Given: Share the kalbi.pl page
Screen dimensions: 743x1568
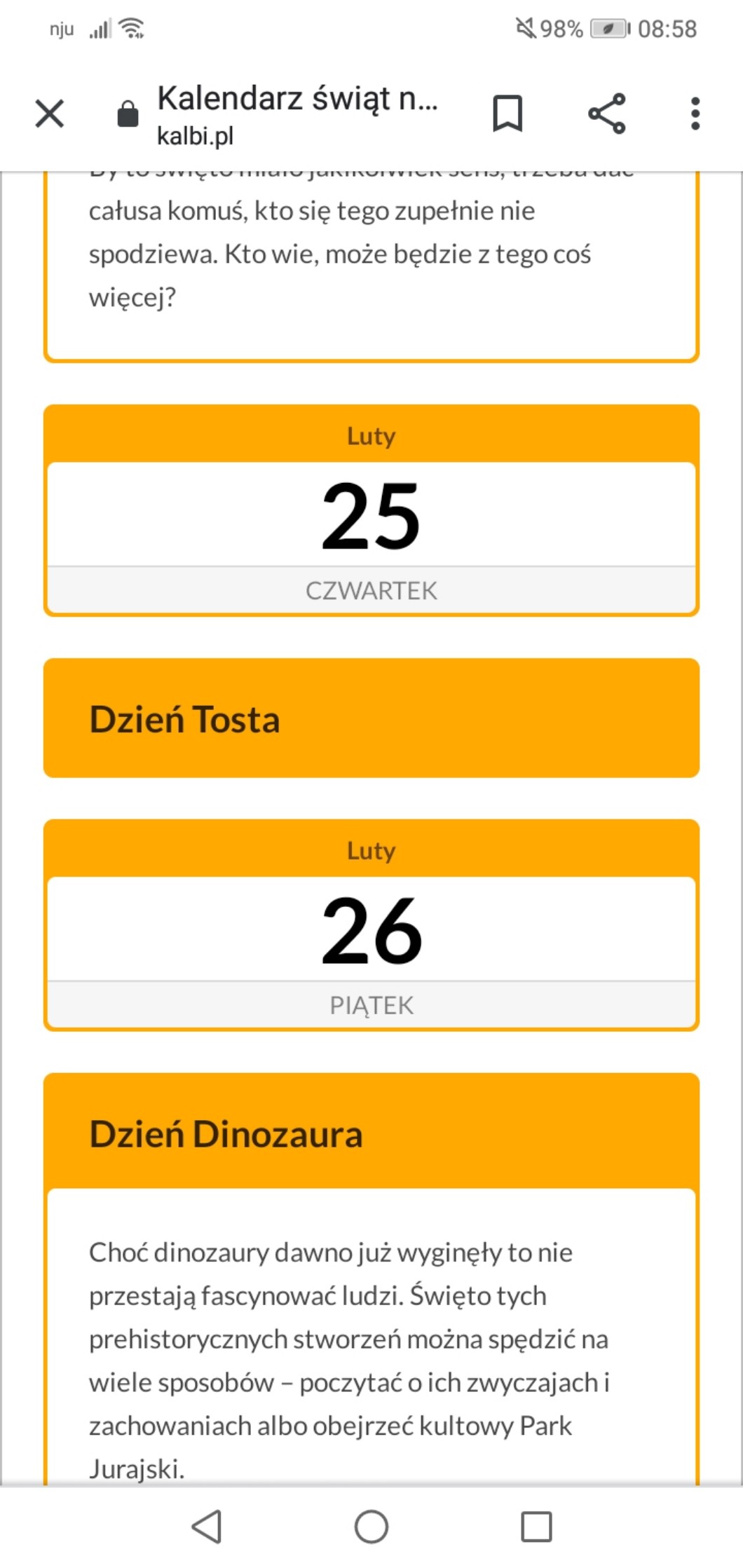Looking at the screenshot, I should tap(607, 114).
